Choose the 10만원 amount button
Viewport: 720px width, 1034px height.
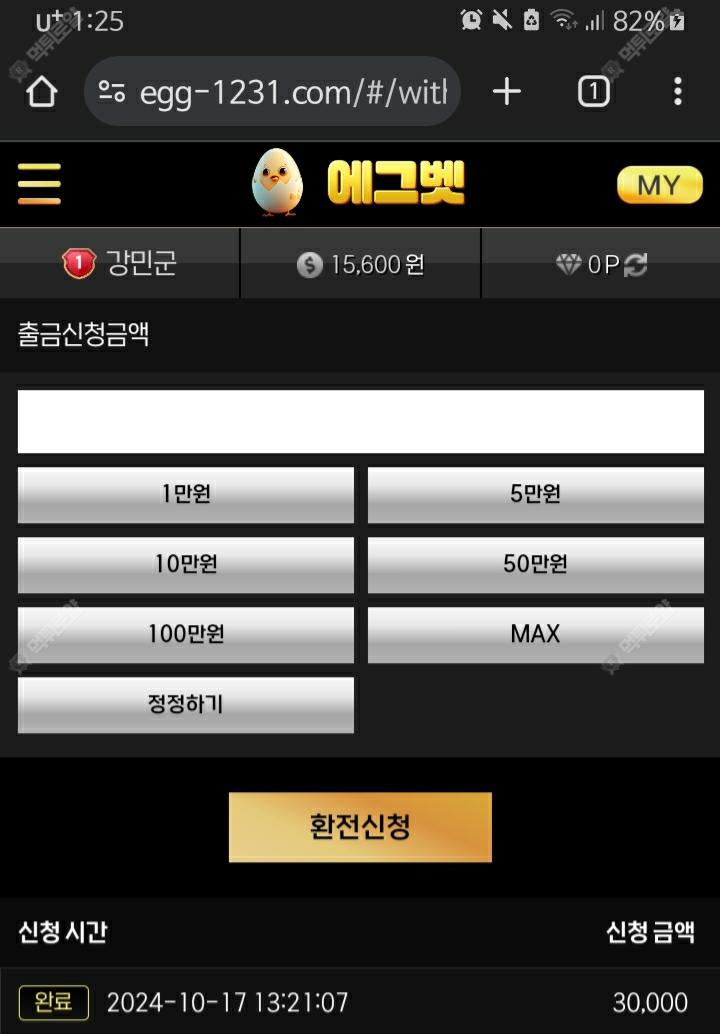click(186, 565)
